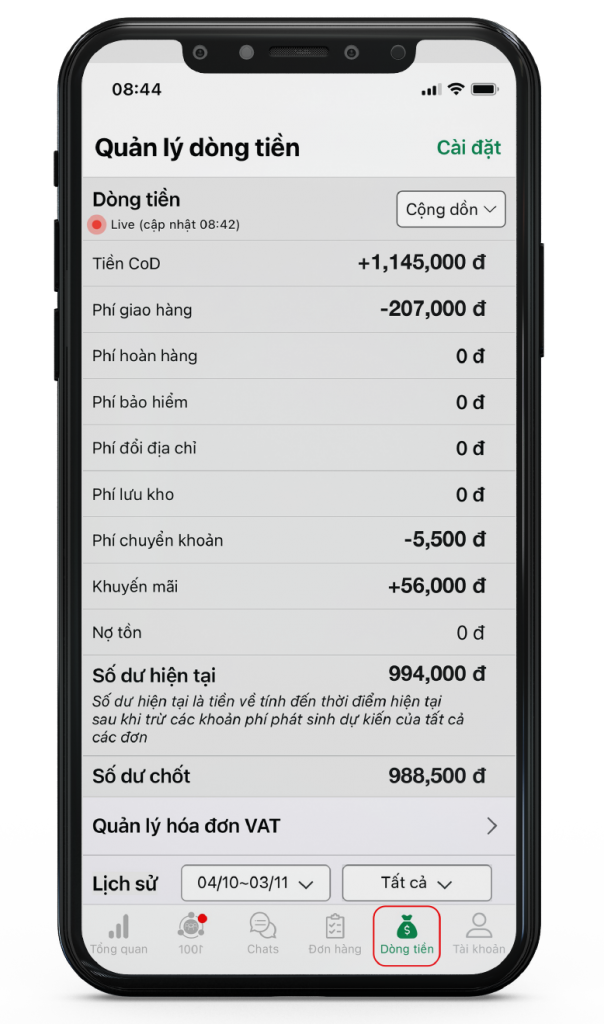Switch to the Chats tab
This screenshot has height=1024, width=604.
(x=263, y=935)
